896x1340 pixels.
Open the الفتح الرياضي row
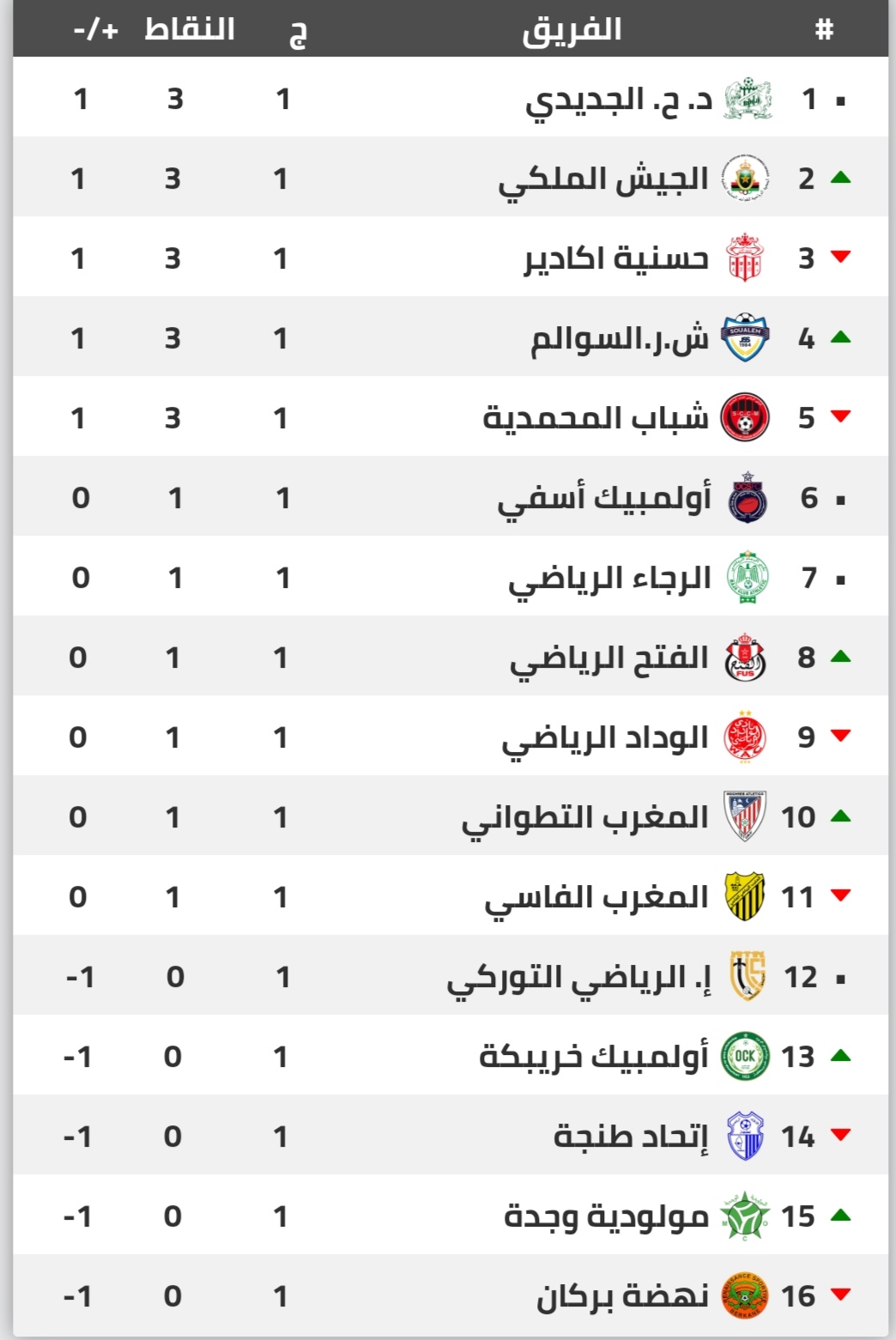451,656
